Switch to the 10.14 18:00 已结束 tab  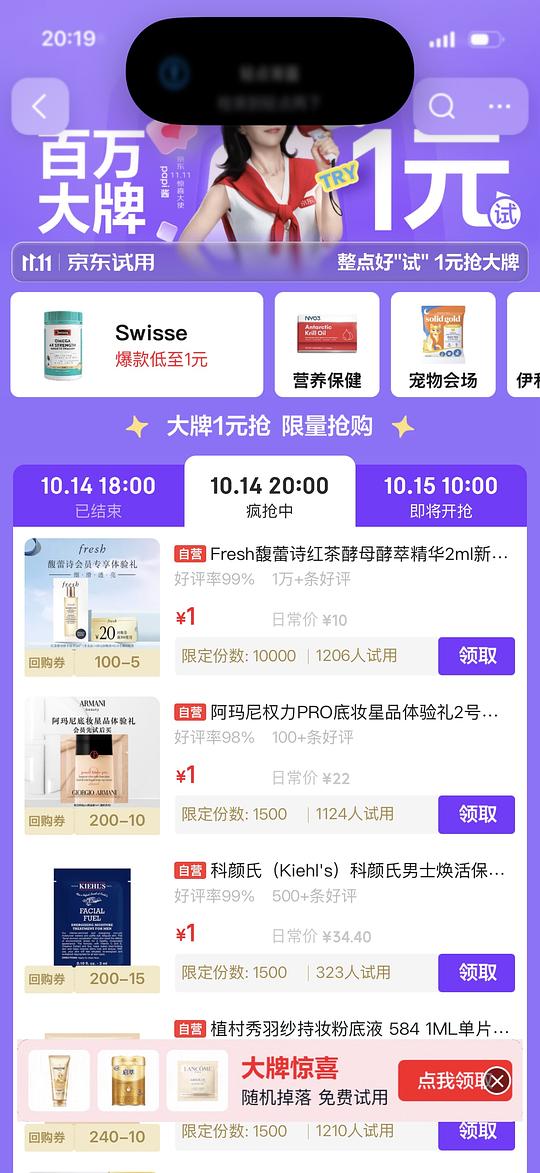click(98, 497)
